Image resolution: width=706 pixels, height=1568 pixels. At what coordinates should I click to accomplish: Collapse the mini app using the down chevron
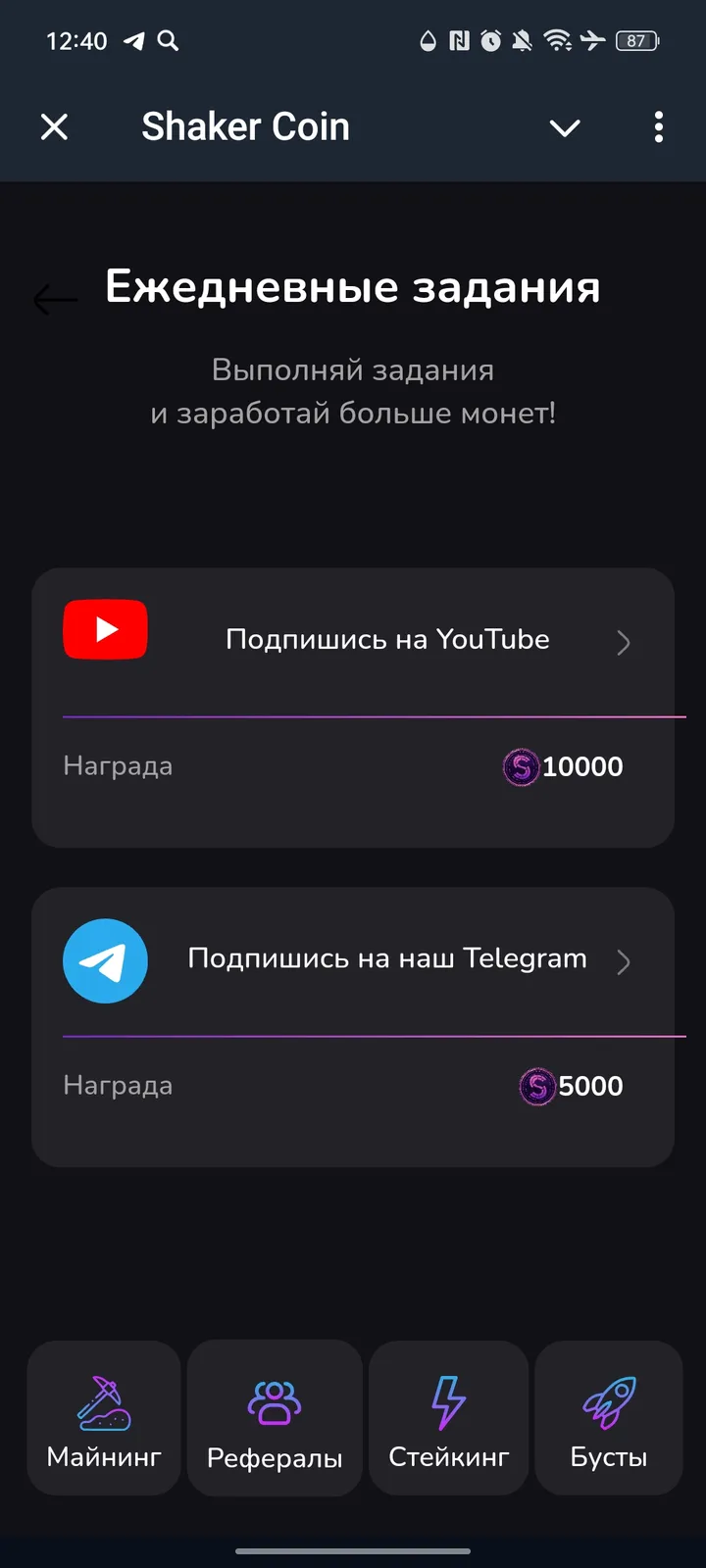(x=565, y=127)
